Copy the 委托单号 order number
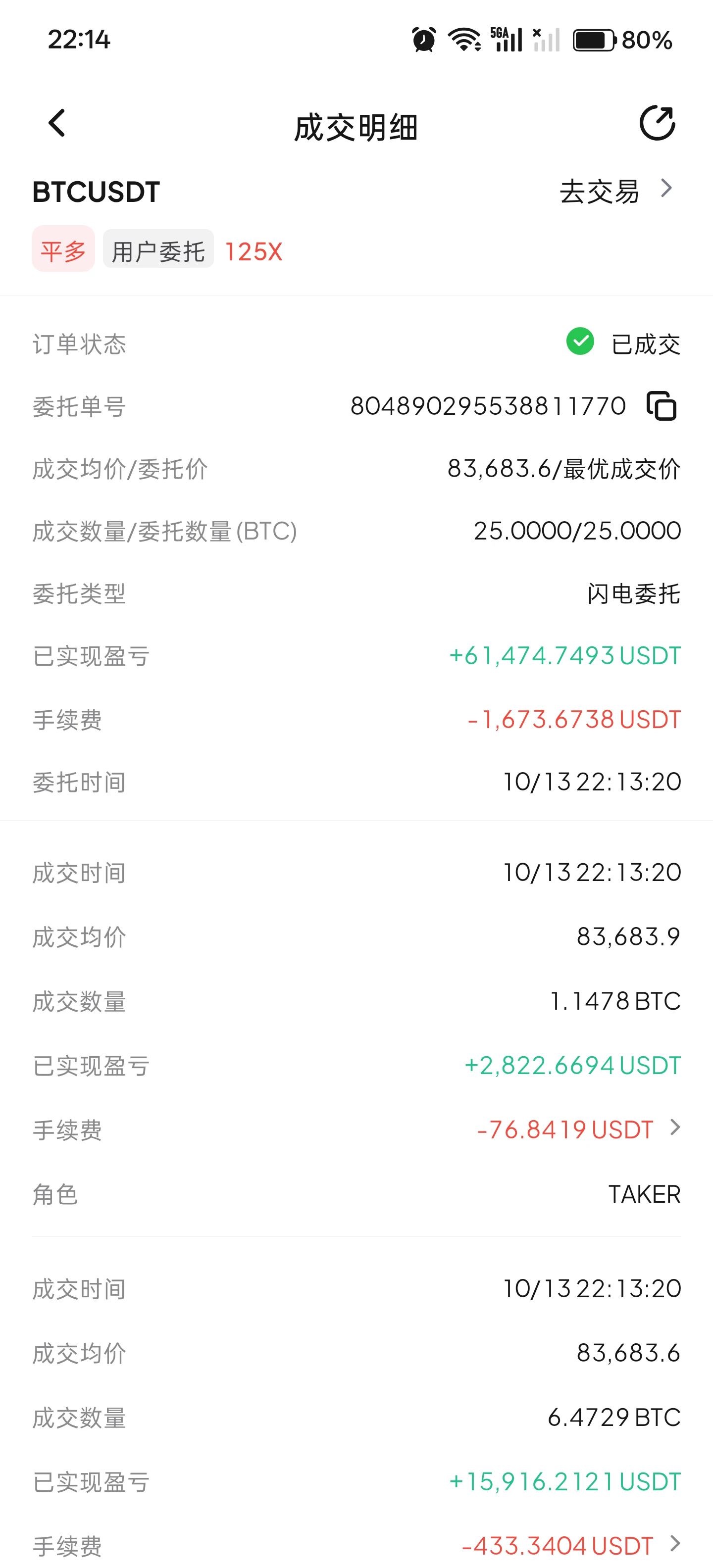Image resolution: width=713 pixels, height=1568 pixels. click(x=662, y=406)
